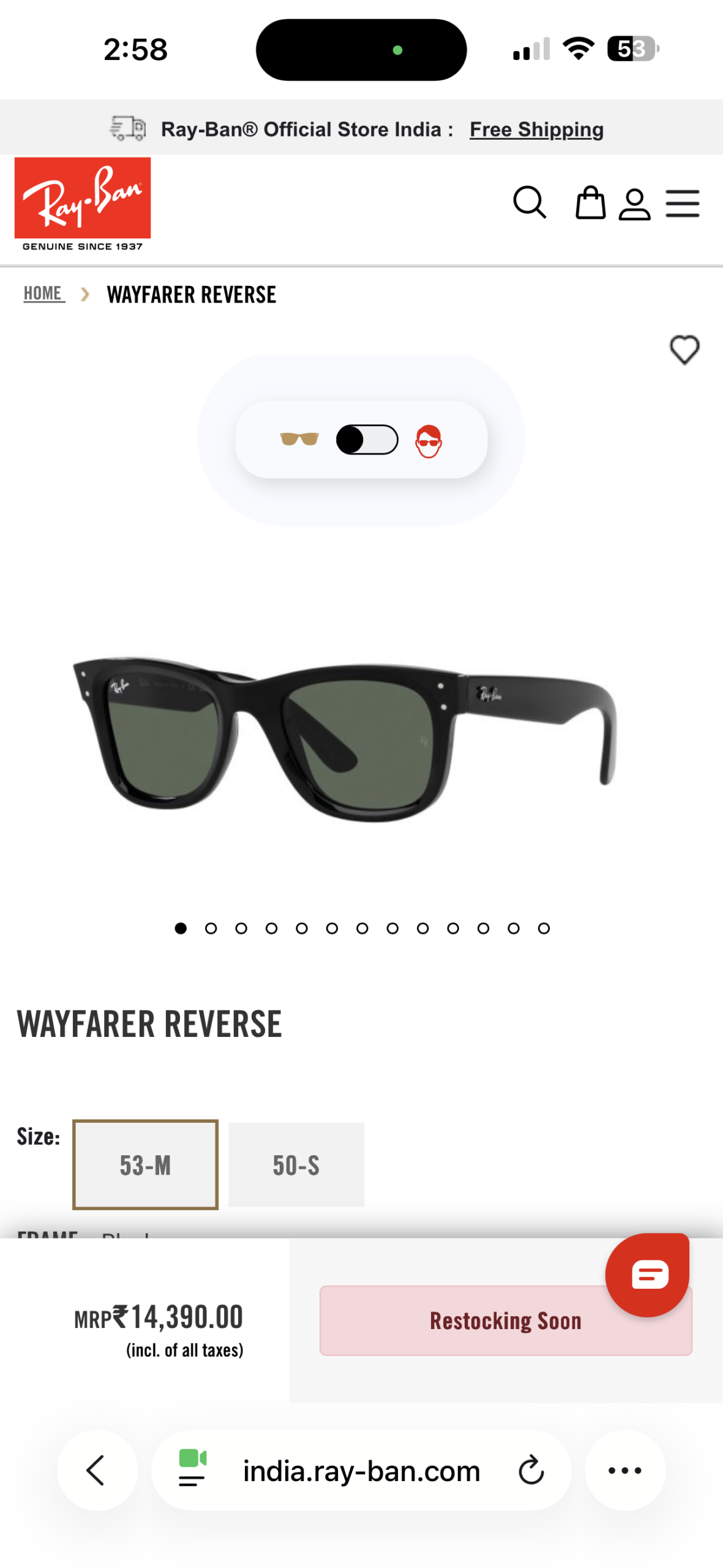This screenshot has height=1568, width=723.
Task: Open the hamburger menu
Action: (x=683, y=203)
